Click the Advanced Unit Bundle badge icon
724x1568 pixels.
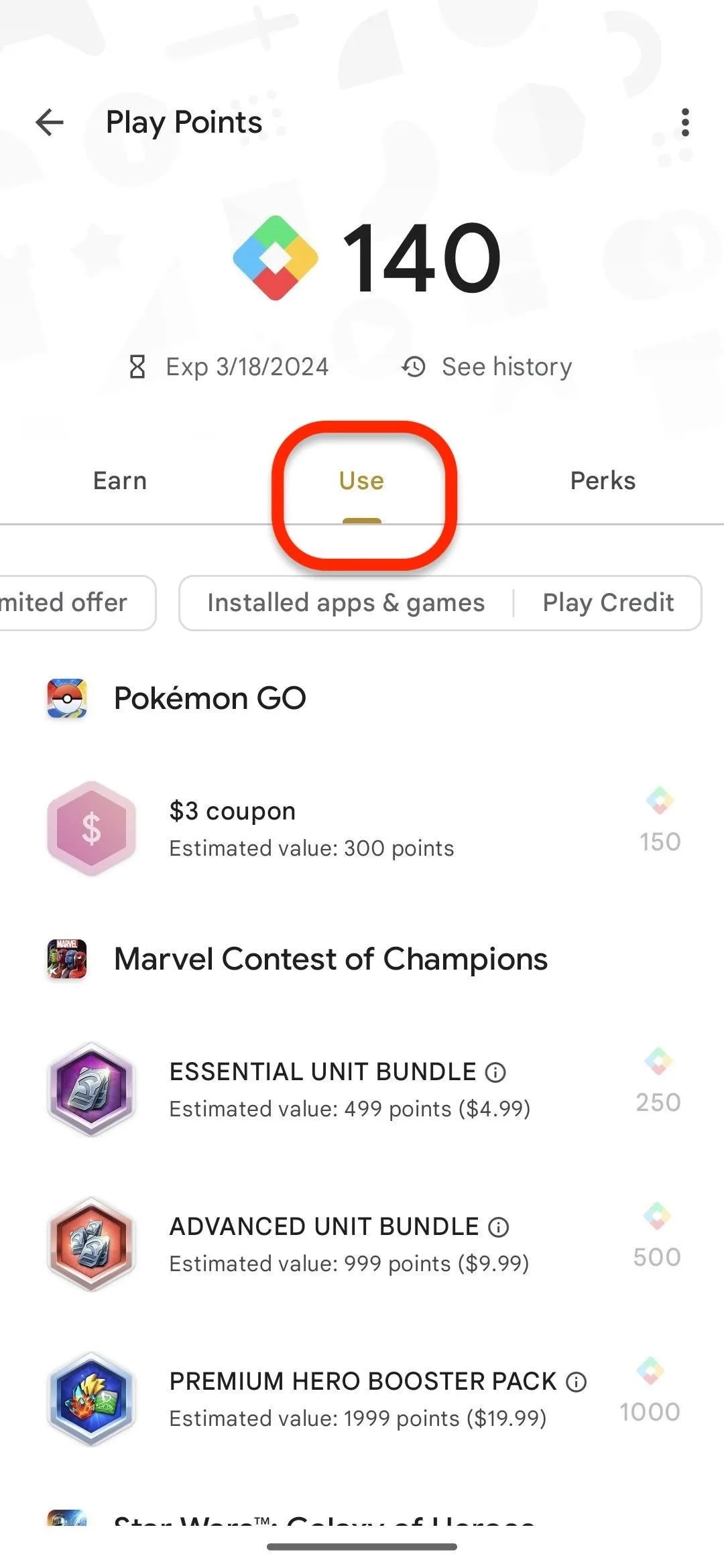coord(91,1243)
